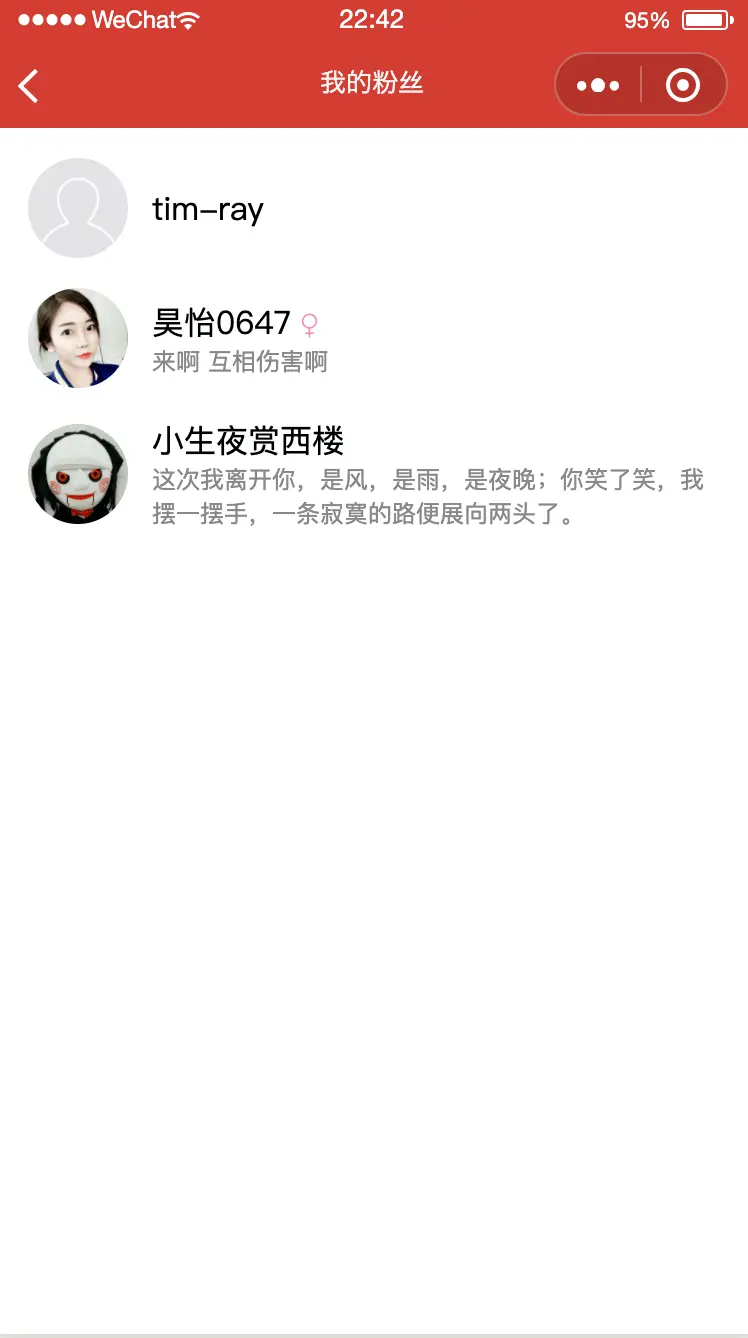Open the mini program three-dot menu
Screen dimensions: 748x1338
(x=598, y=86)
